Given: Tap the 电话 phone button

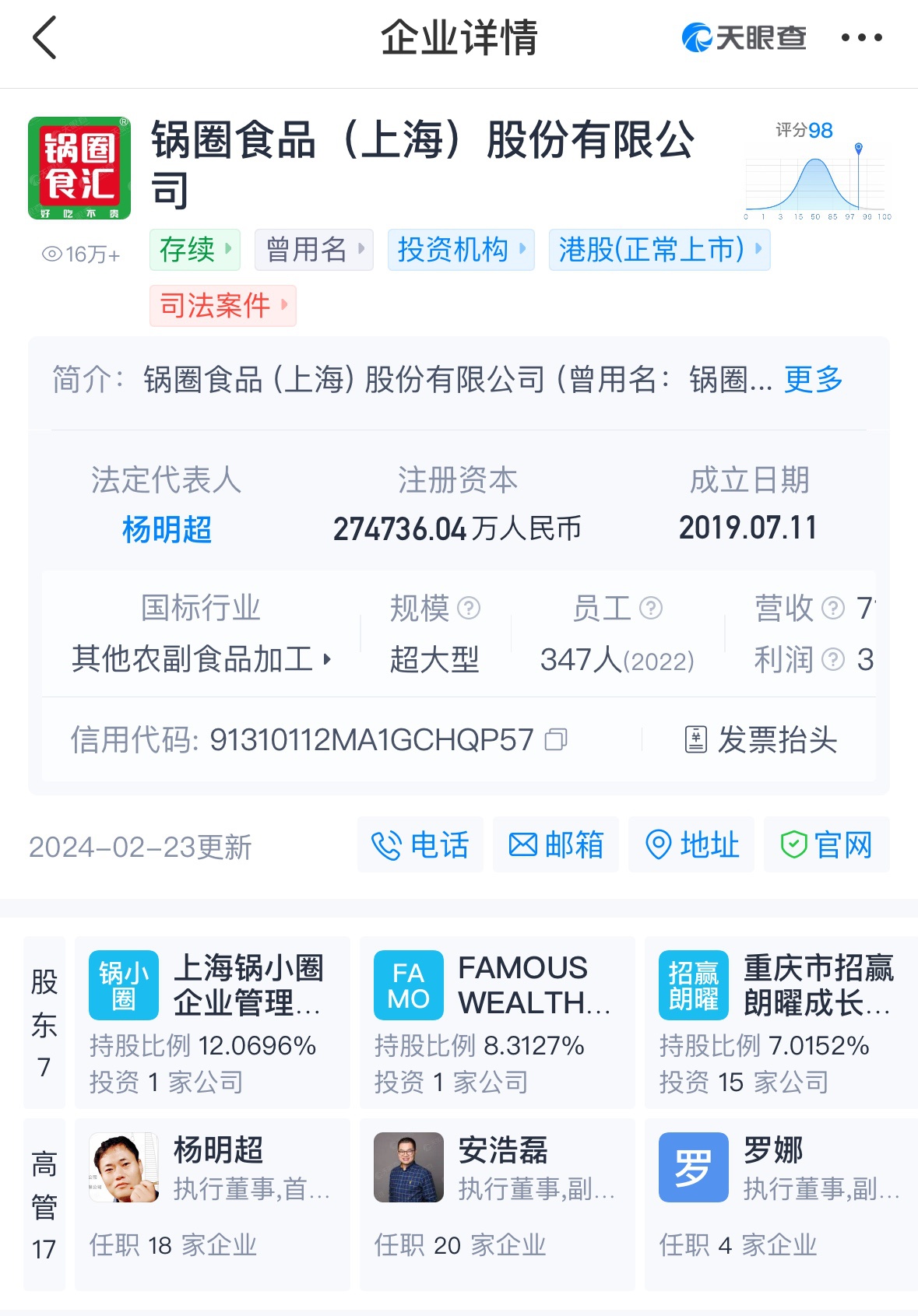Looking at the screenshot, I should point(420,844).
